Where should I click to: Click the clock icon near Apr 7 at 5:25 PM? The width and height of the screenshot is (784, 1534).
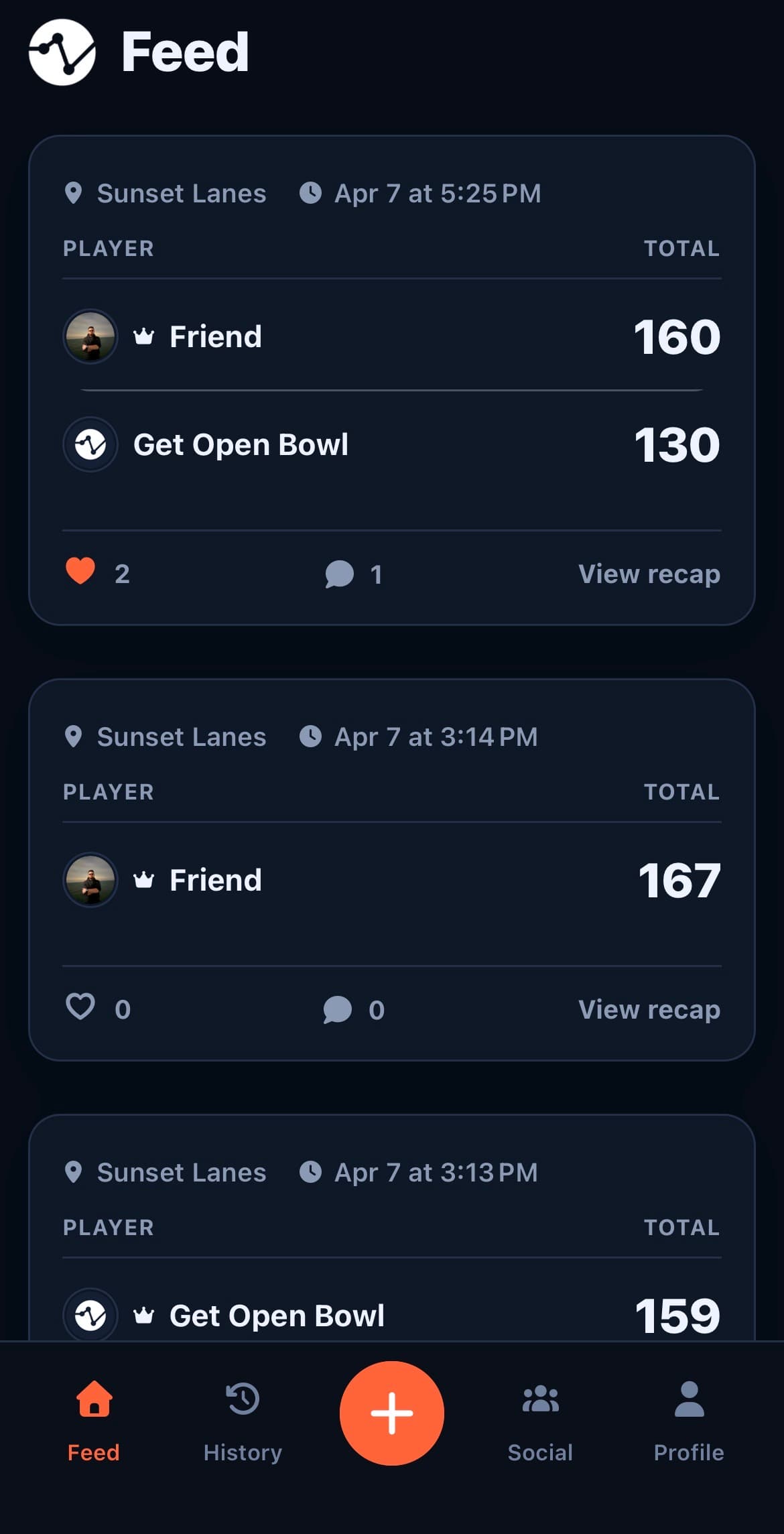[x=310, y=193]
